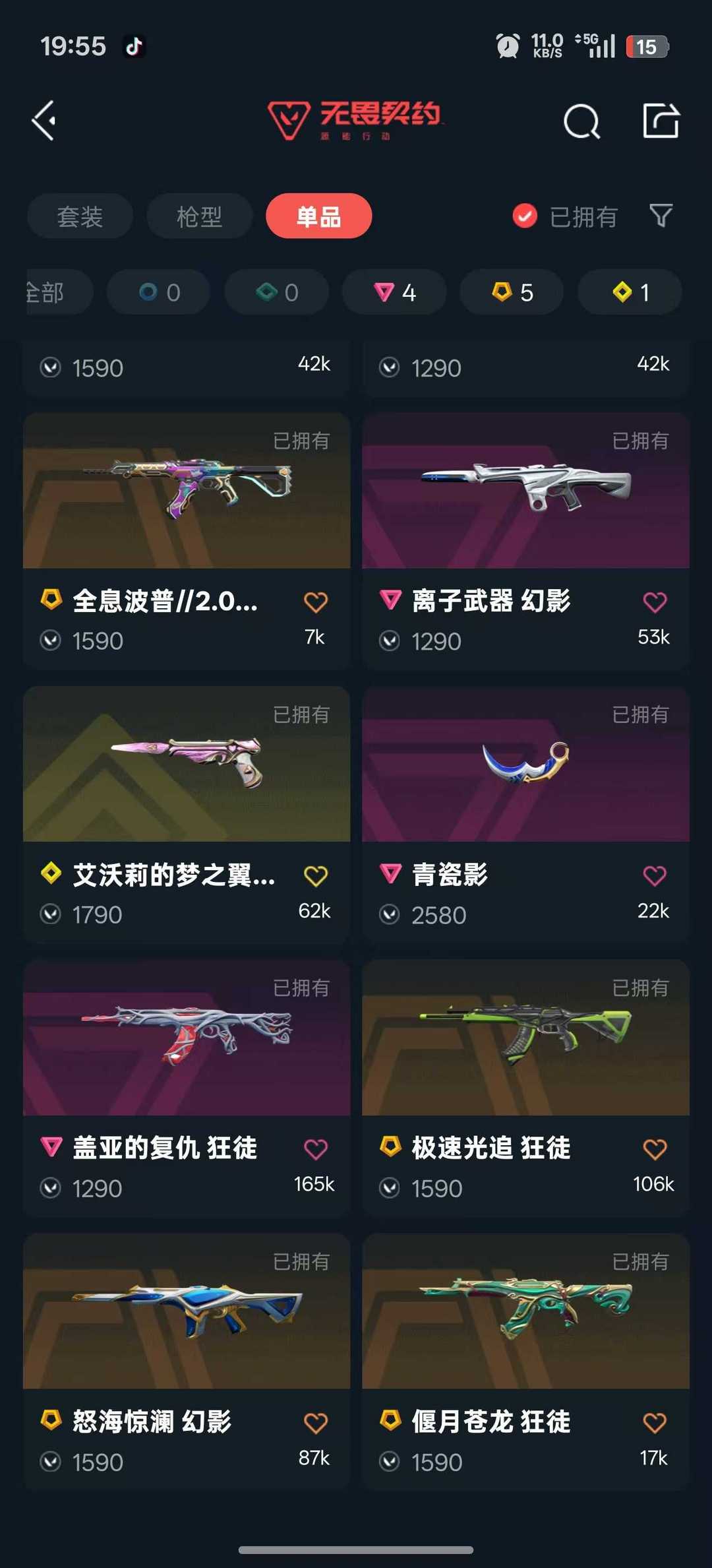Image resolution: width=712 pixels, height=1568 pixels.
Task: Filter by yellow diamond tier showing 1
Action: pyautogui.click(x=630, y=292)
